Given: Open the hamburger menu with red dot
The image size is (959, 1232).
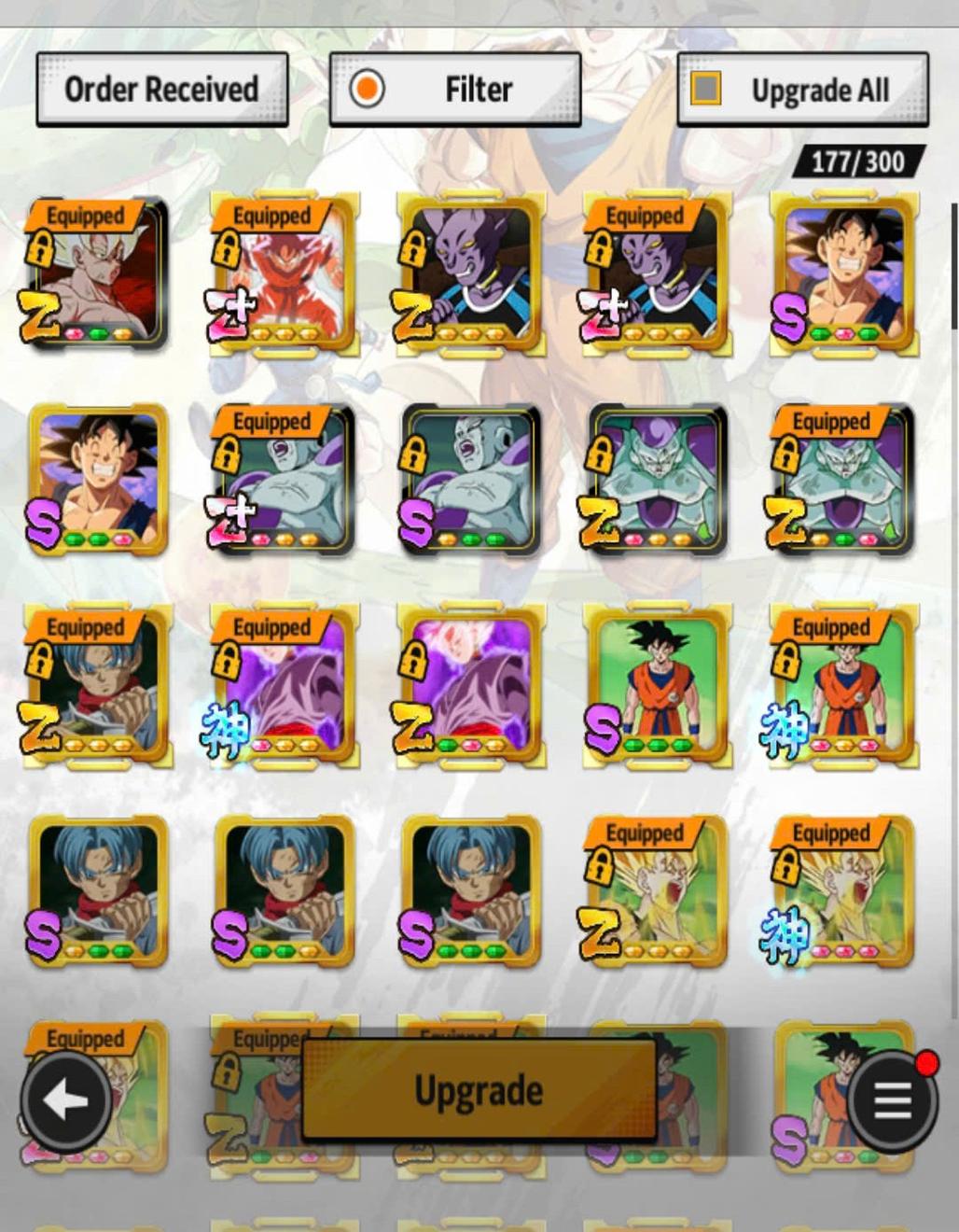Looking at the screenshot, I should [x=892, y=1101].
